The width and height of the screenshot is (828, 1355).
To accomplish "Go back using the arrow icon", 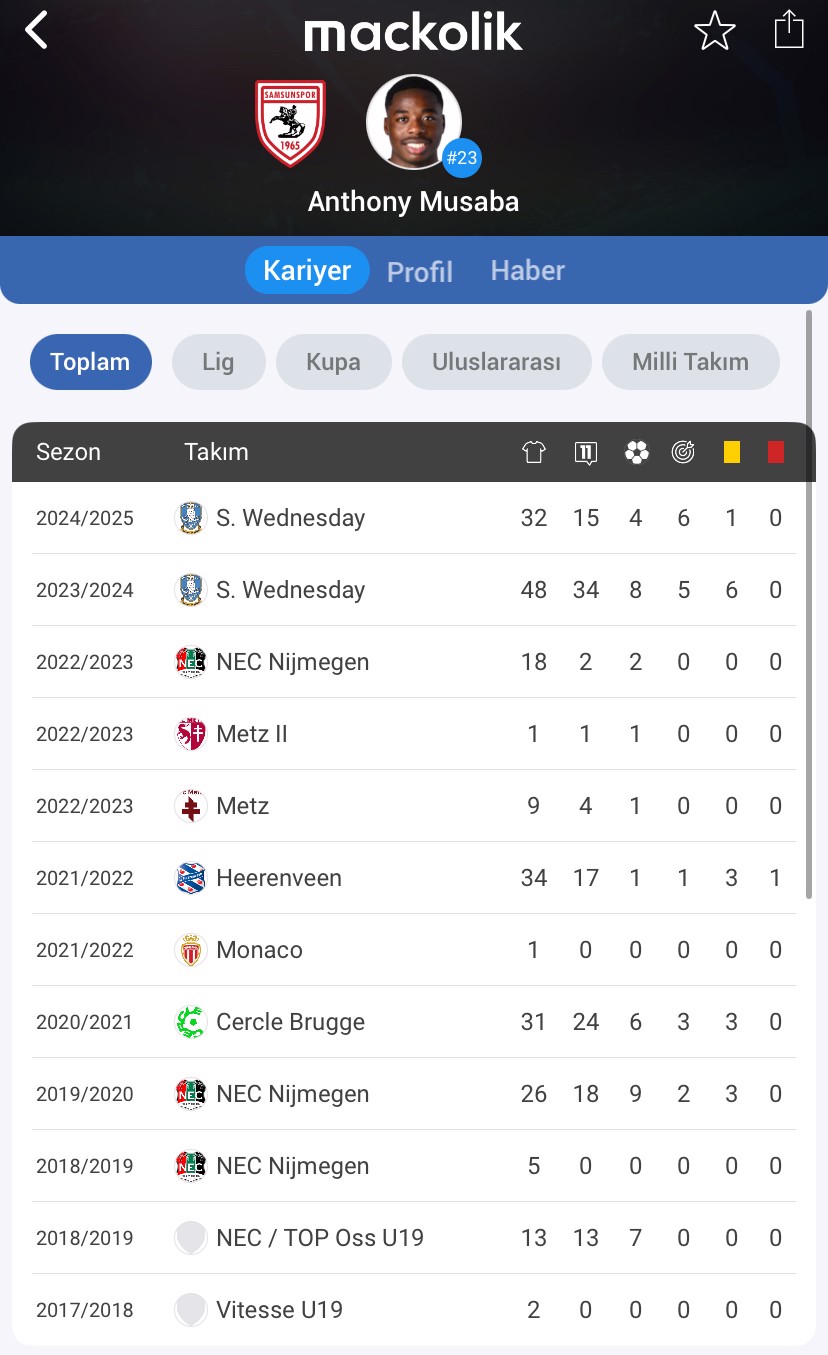I will [37, 30].
